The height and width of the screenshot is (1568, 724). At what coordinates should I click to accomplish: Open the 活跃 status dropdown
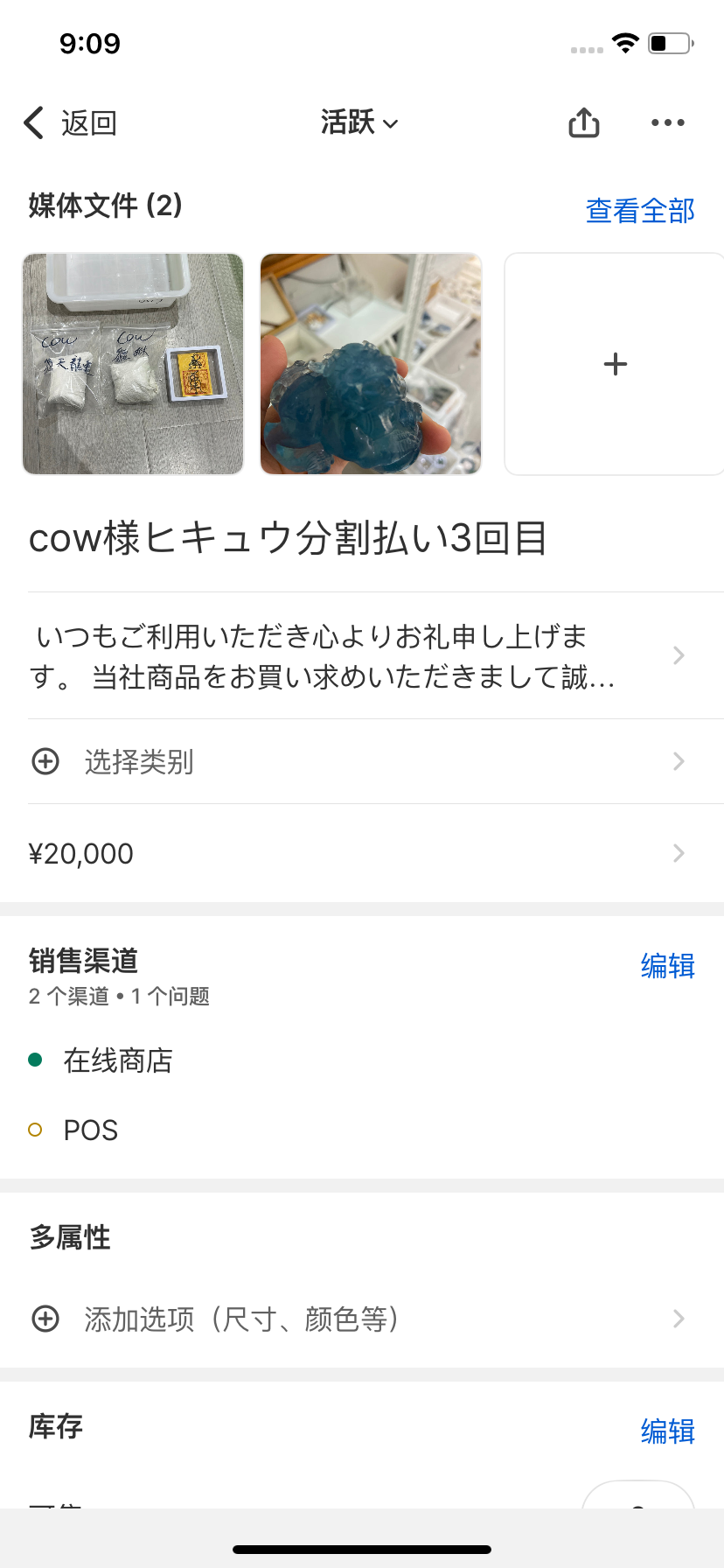pos(359,122)
